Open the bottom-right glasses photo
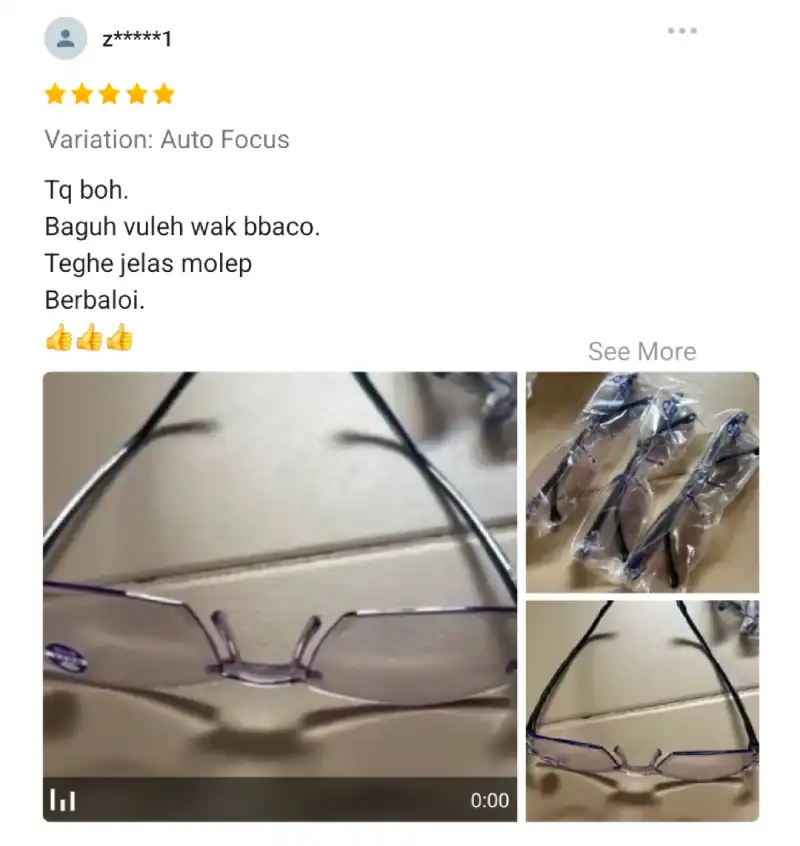Screen dimensions: 800x846 (x=642, y=710)
